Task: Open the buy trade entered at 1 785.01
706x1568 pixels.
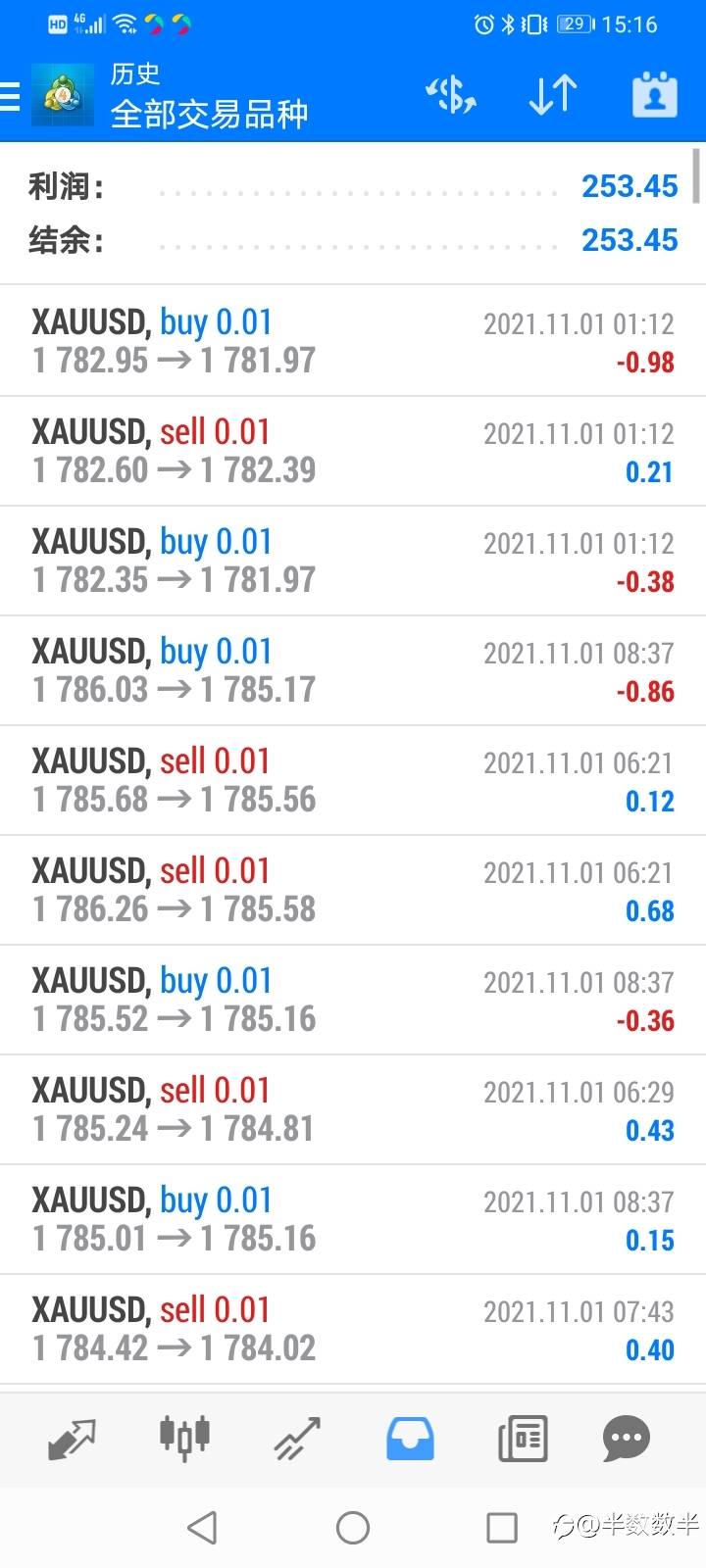Action: [353, 1219]
